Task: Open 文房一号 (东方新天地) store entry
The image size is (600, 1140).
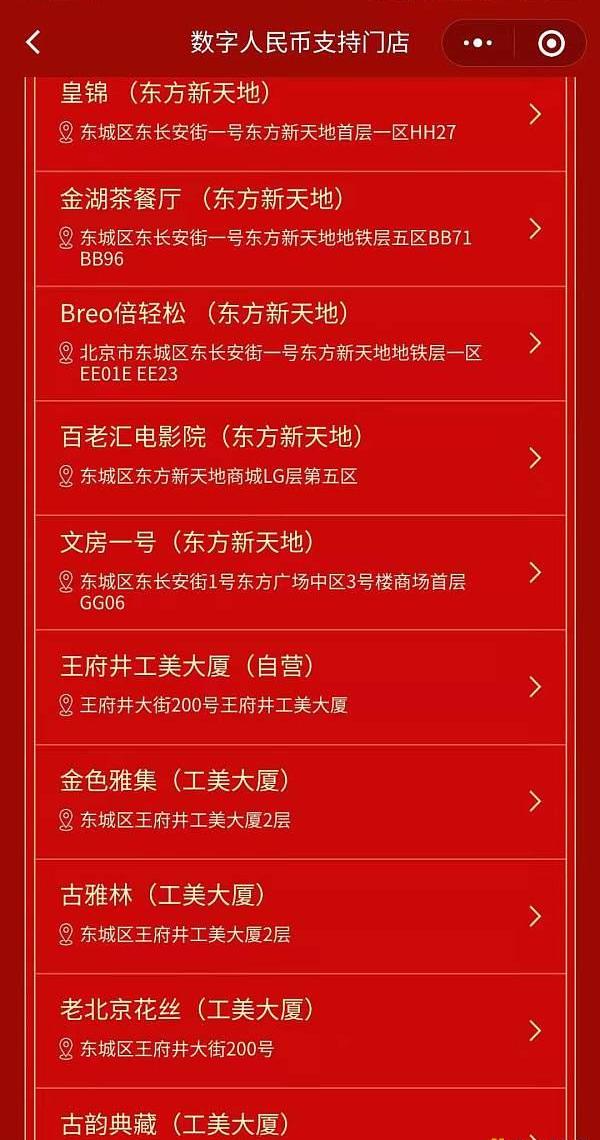Action: coord(300,572)
